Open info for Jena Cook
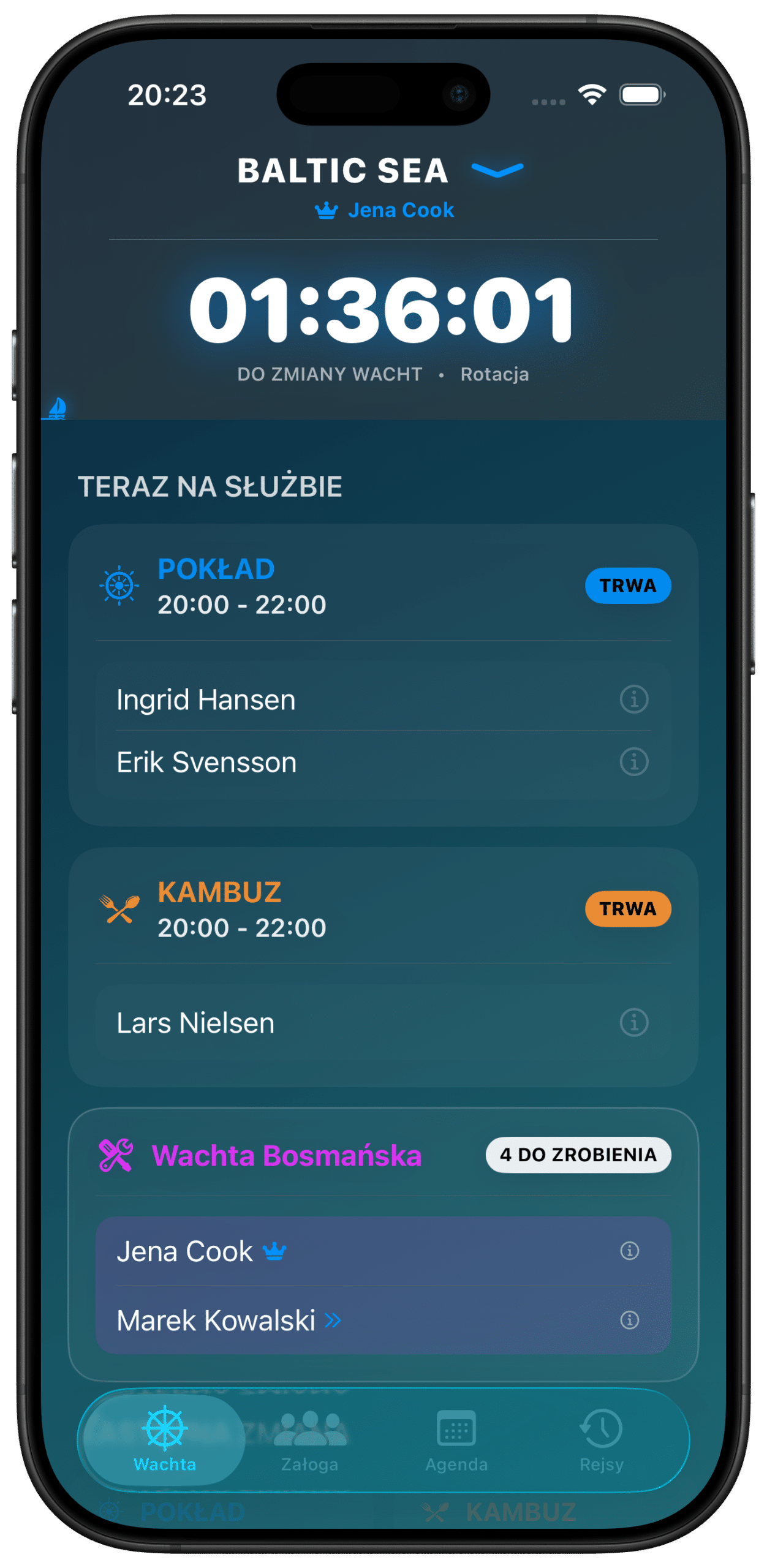The height and width of the screenshot is (1568, 767). (x=629, y=1251)
